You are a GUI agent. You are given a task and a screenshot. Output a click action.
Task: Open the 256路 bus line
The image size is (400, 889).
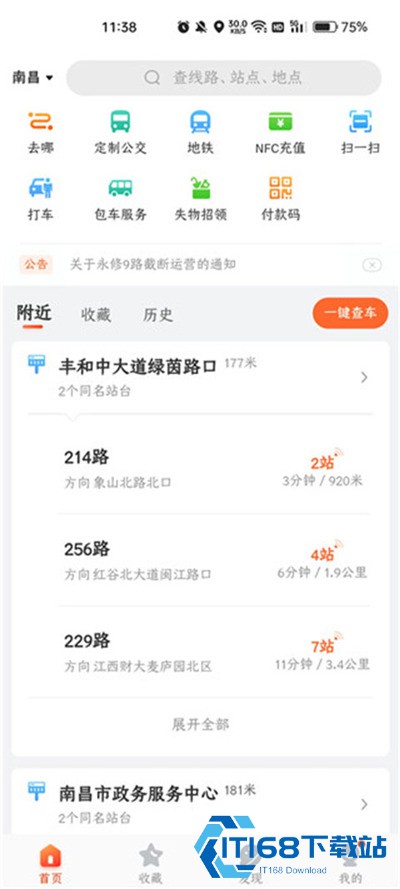214,561
